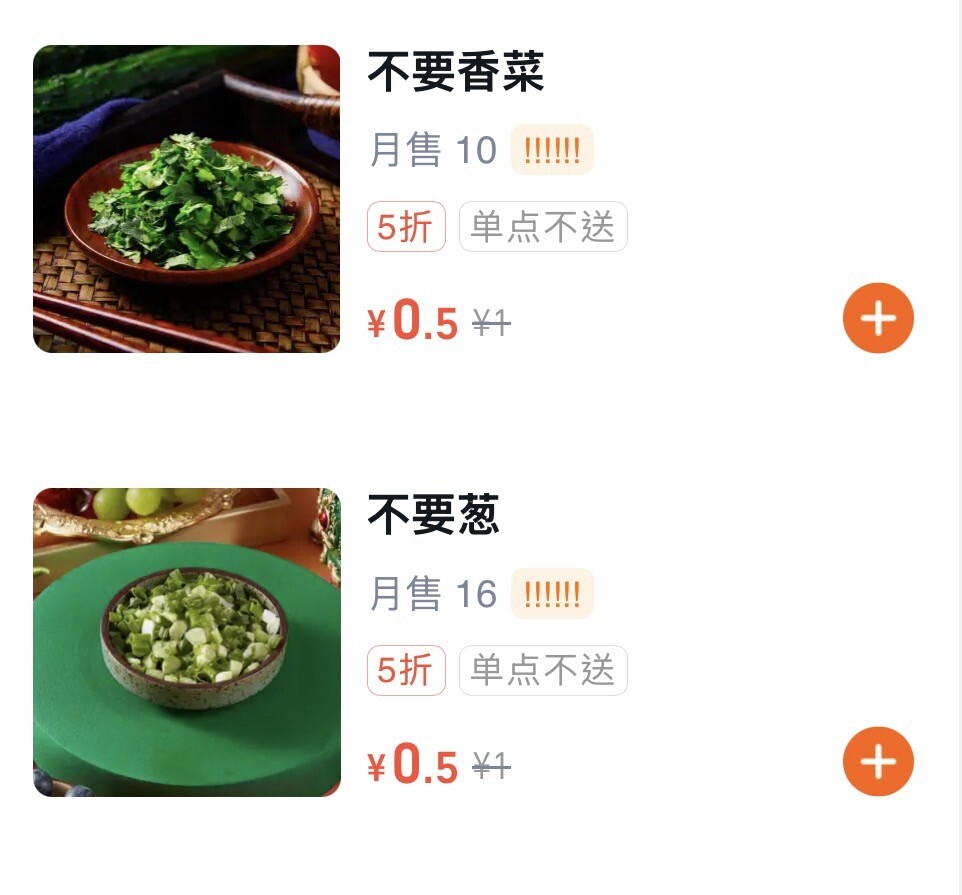The height and width of the screenshot is (895, 962).
Task: Open the 不要葱 item photo
Action: (187, 642)
